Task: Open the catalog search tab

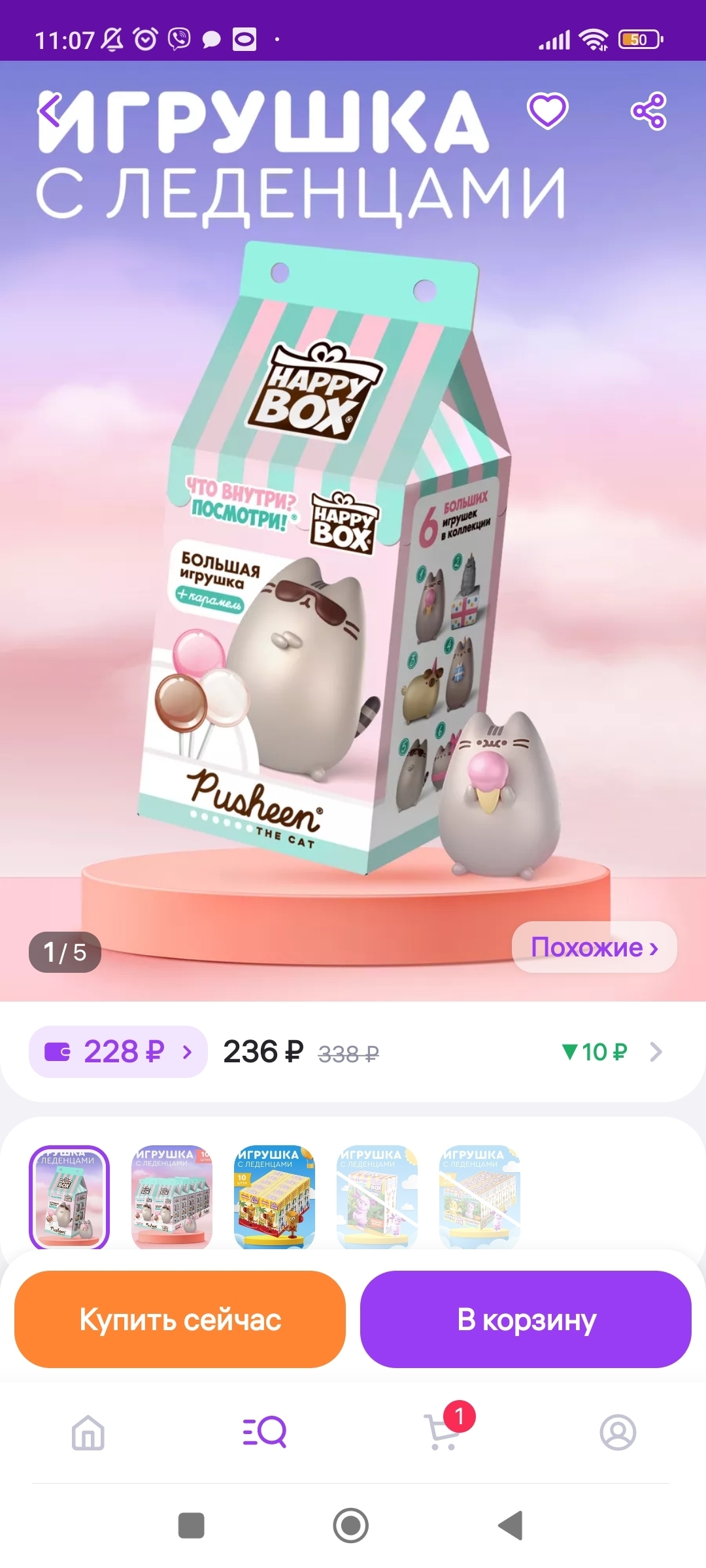Action: 265,1432
